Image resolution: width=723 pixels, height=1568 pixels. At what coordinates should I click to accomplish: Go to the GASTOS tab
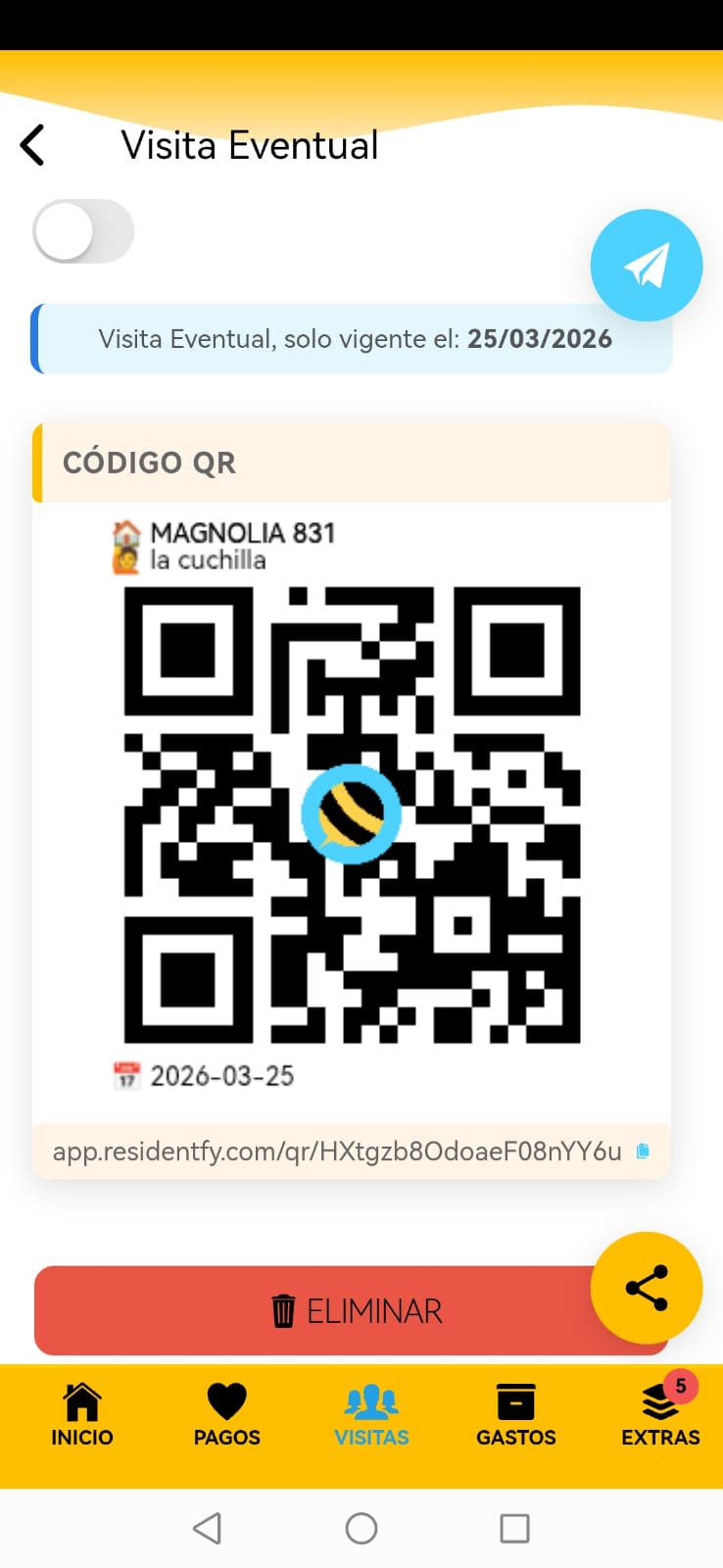515,1415
